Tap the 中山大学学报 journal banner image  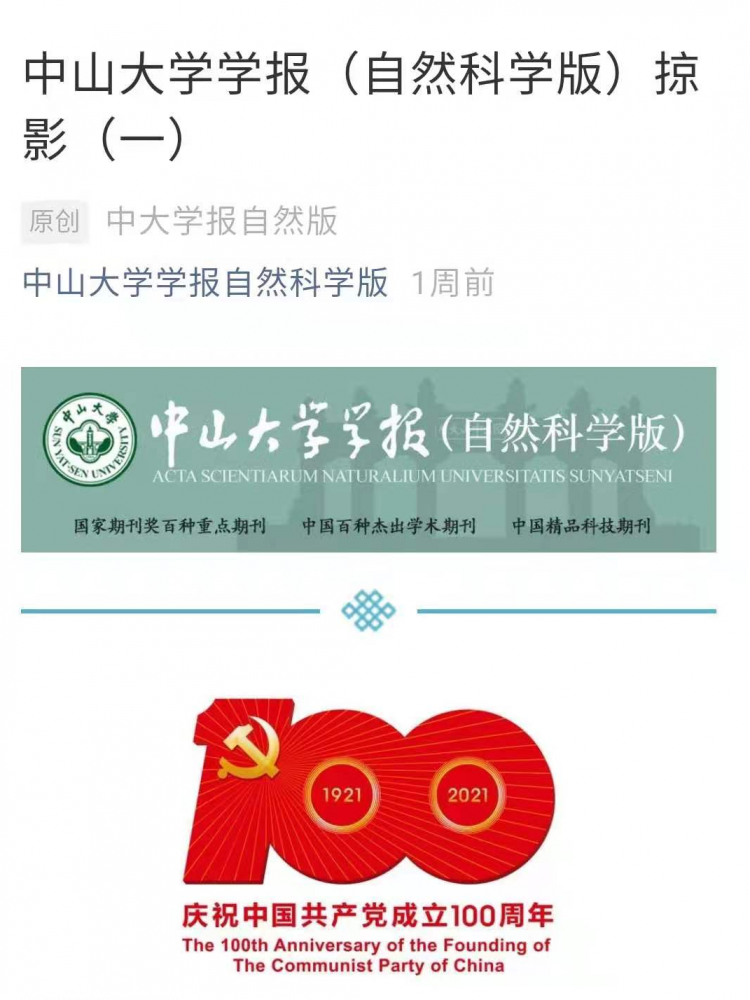click(x=368, y=459)
